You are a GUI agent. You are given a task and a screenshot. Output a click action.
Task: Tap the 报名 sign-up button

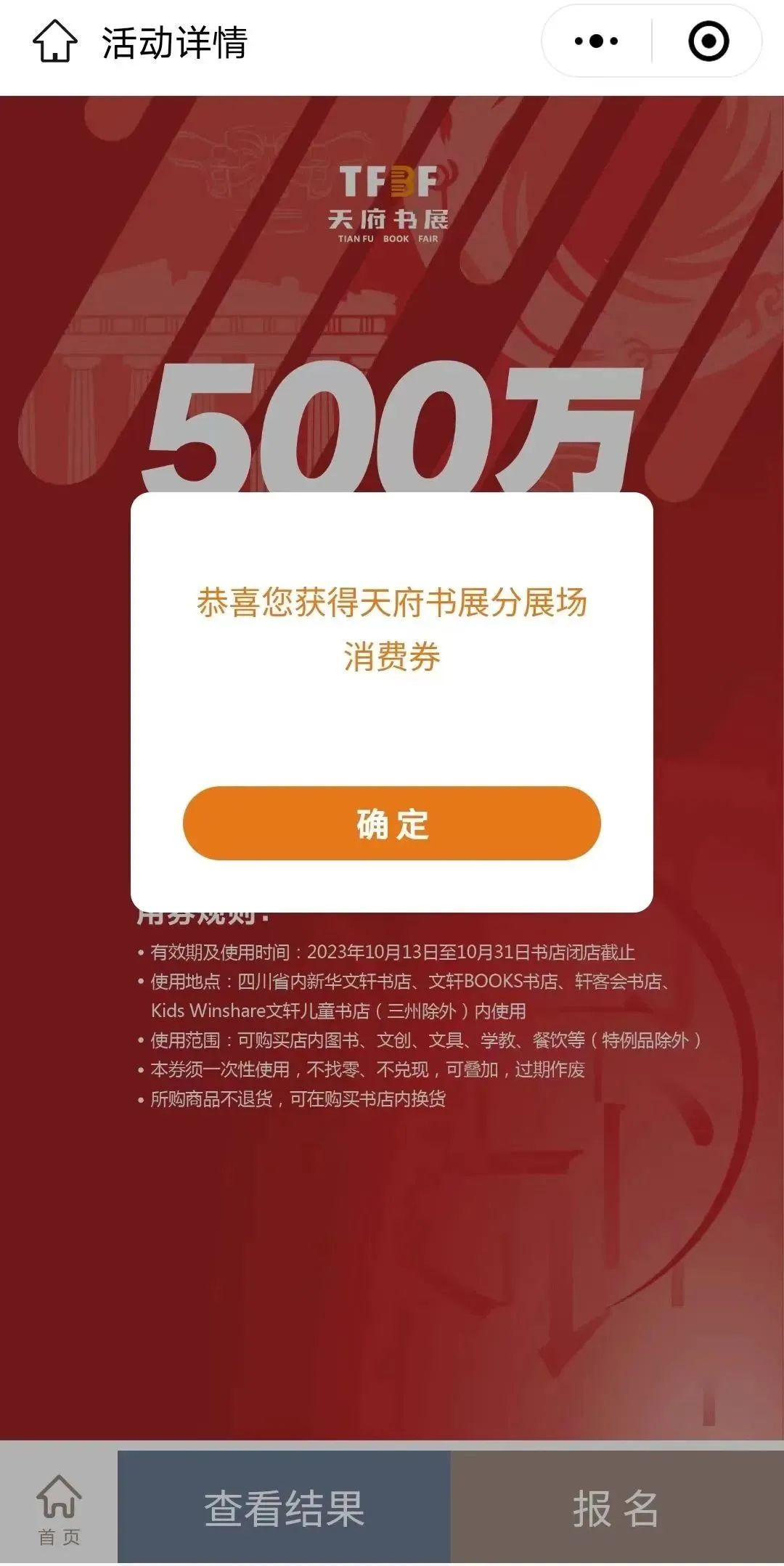(x=616, y=1507)
